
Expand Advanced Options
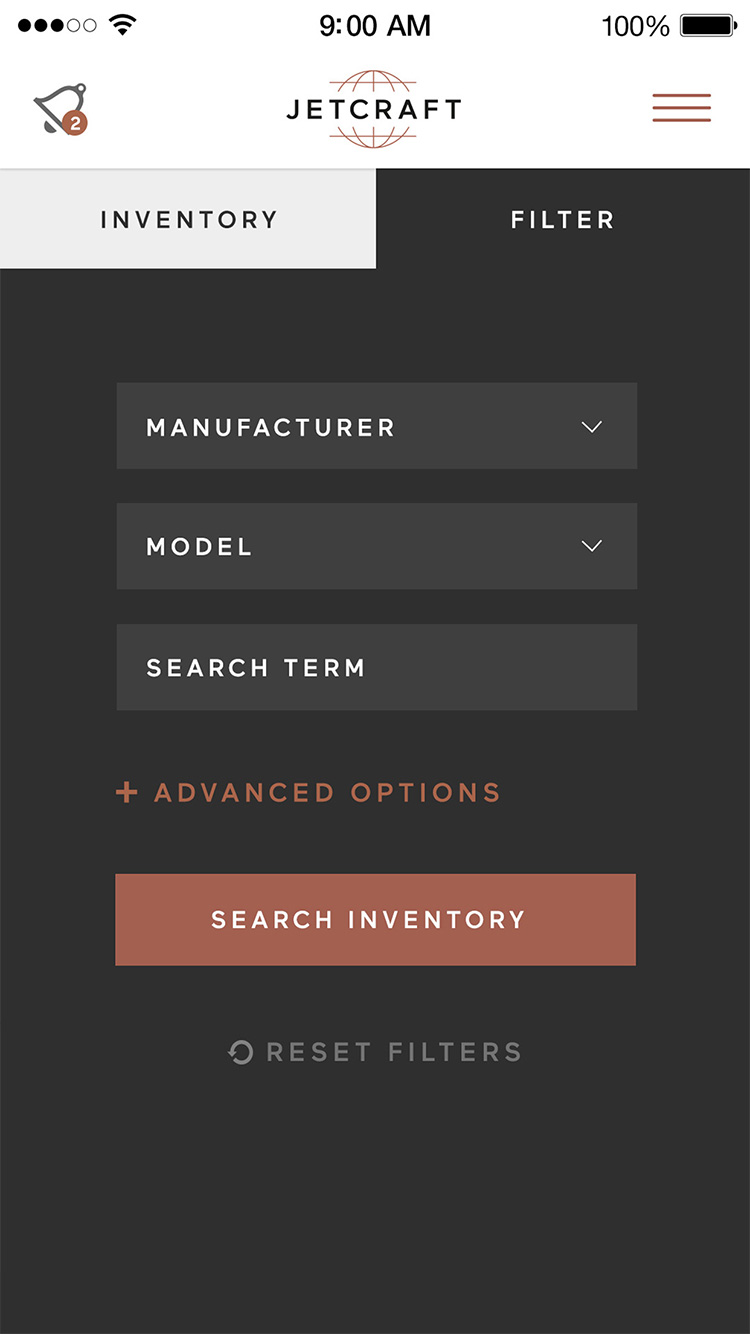(308, 793)
